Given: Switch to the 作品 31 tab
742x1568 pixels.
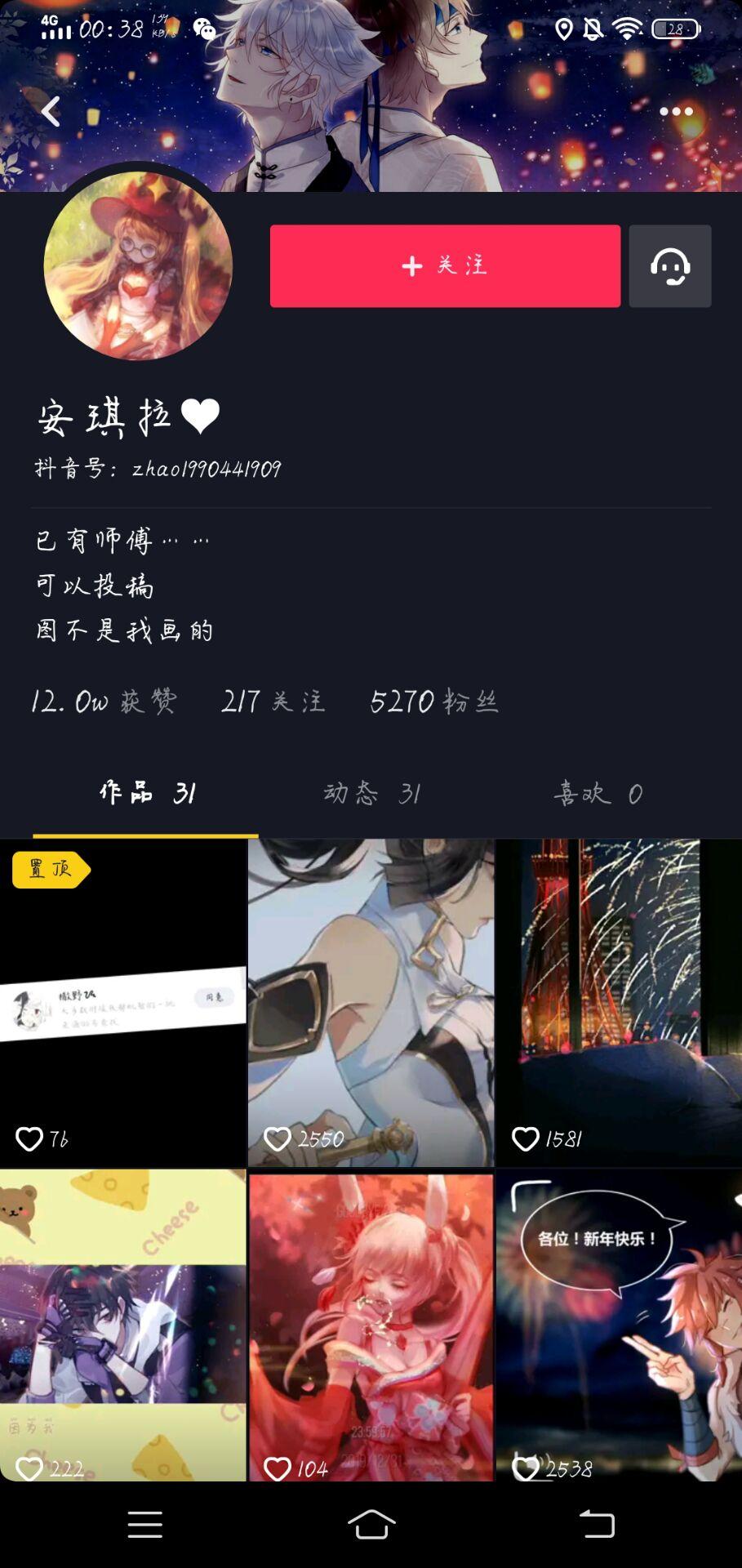Looking at the screenshot, I should click(x=147, y=793).
